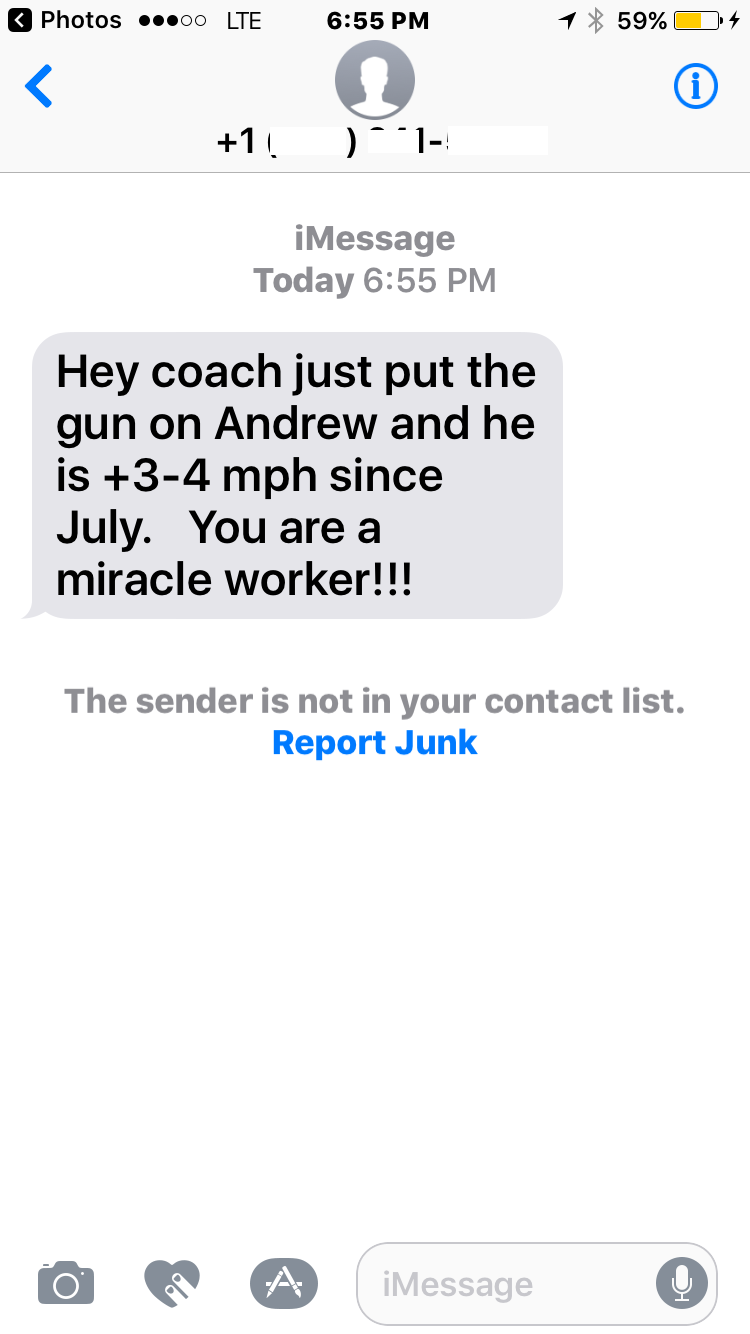Open conversation details info icon
The width and height of the screenshot is (750, 1334).
pos(695,88)
